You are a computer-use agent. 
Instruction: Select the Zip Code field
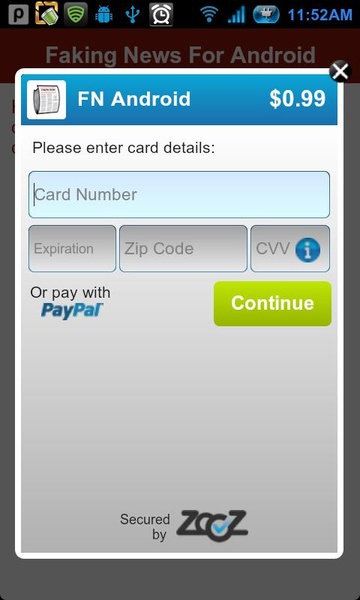183,249
